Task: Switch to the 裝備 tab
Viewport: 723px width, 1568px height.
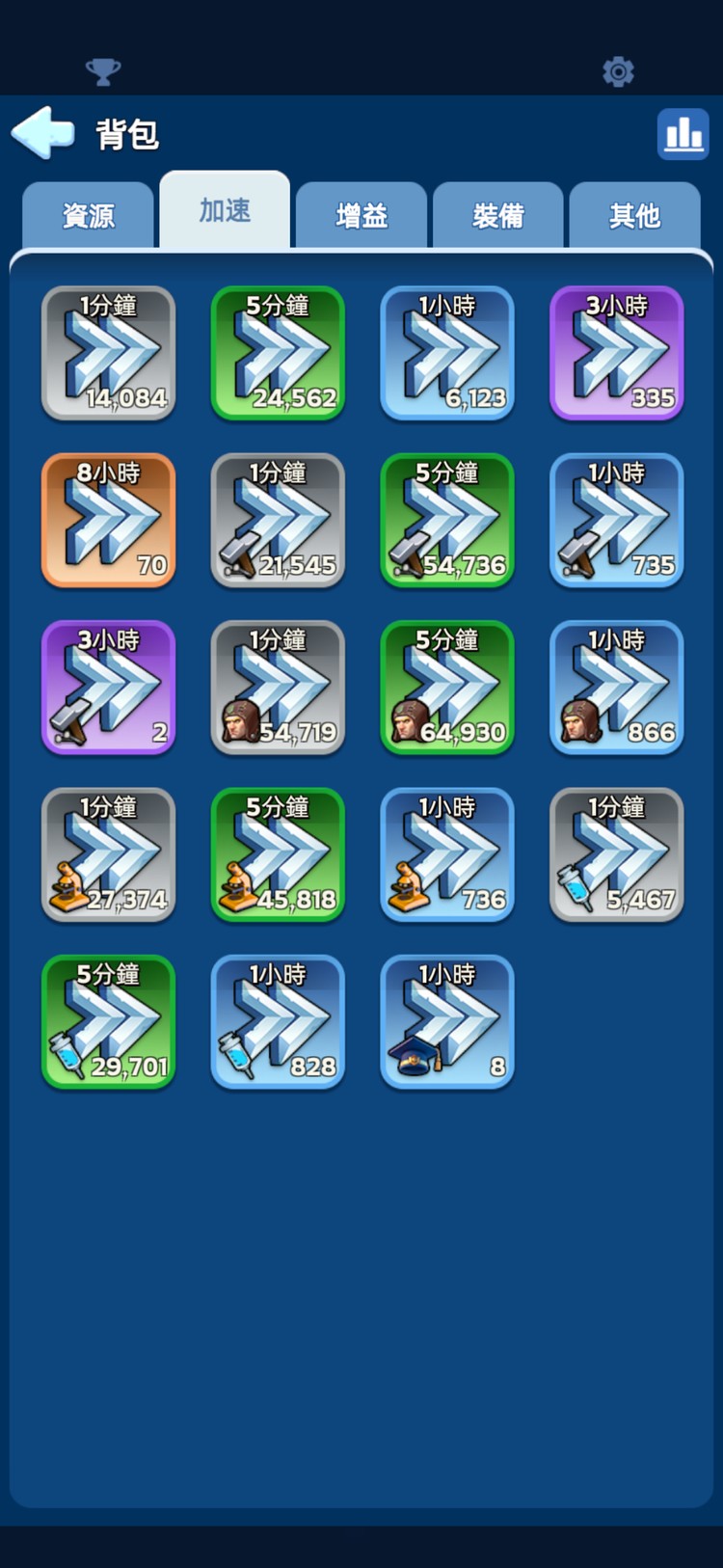Action: pos(498,216)
